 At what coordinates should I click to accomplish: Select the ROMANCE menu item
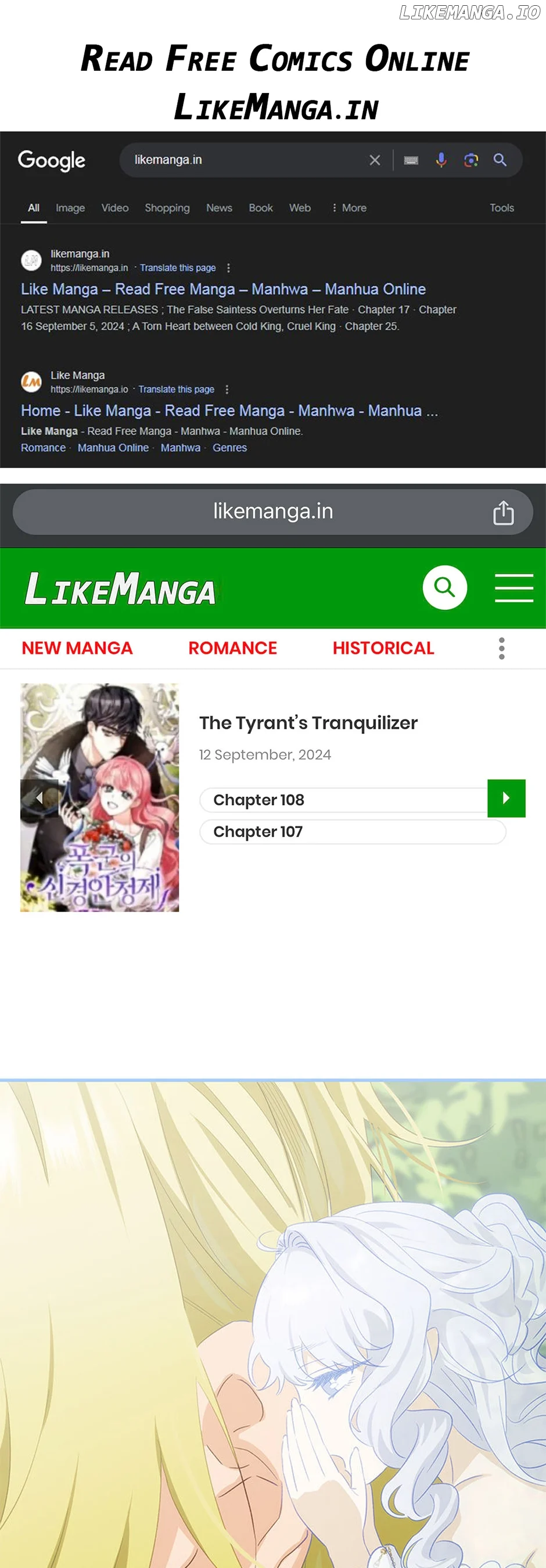pyautogui.click(x=232, y=648)
